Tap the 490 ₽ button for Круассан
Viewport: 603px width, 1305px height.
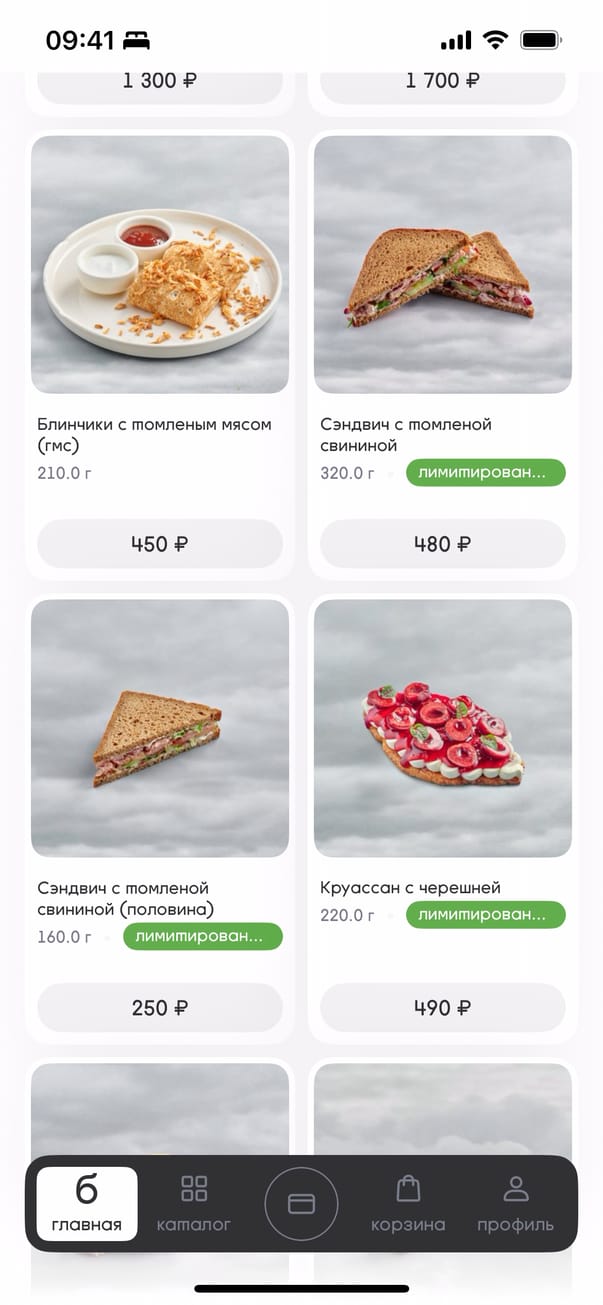(x=442, y=1007)
